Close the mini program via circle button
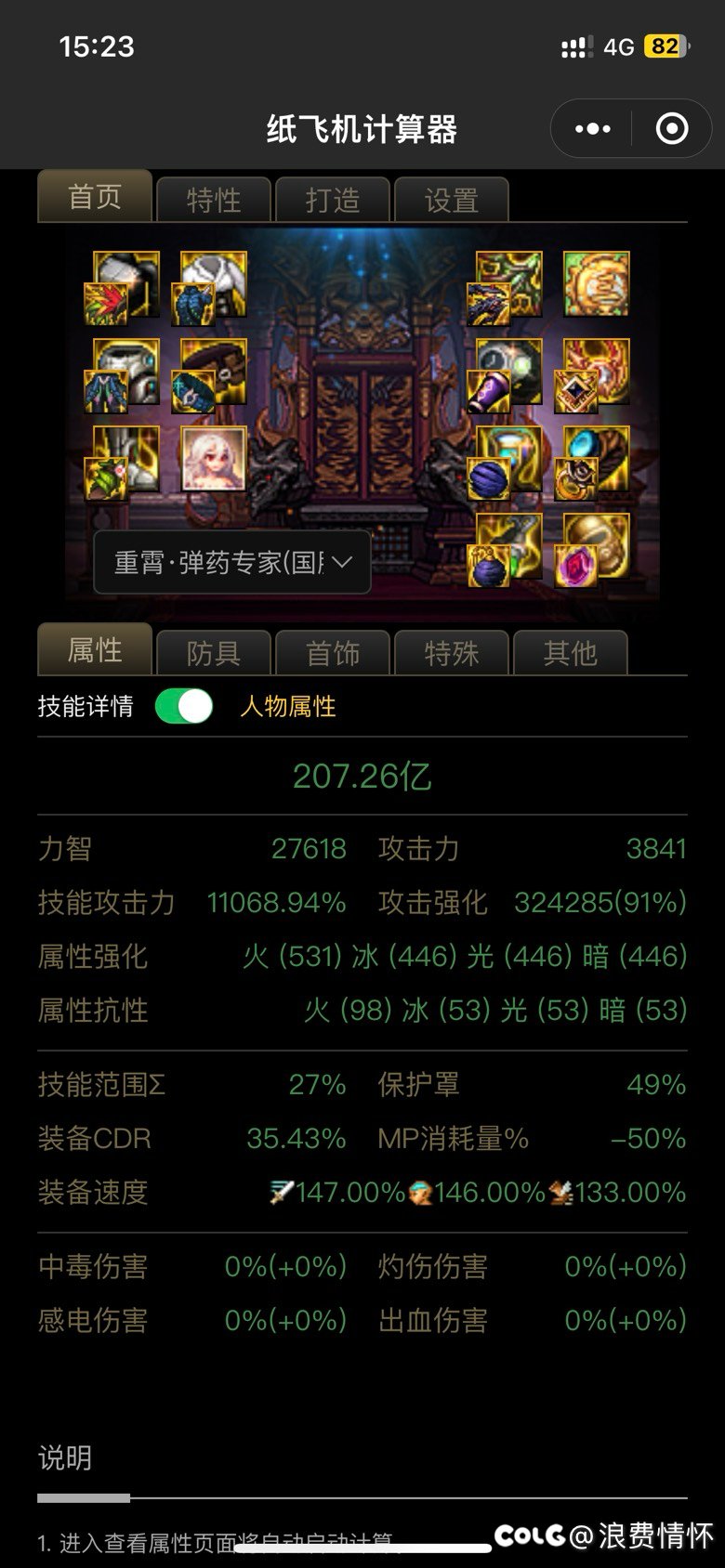 click(x=671, y=129)
